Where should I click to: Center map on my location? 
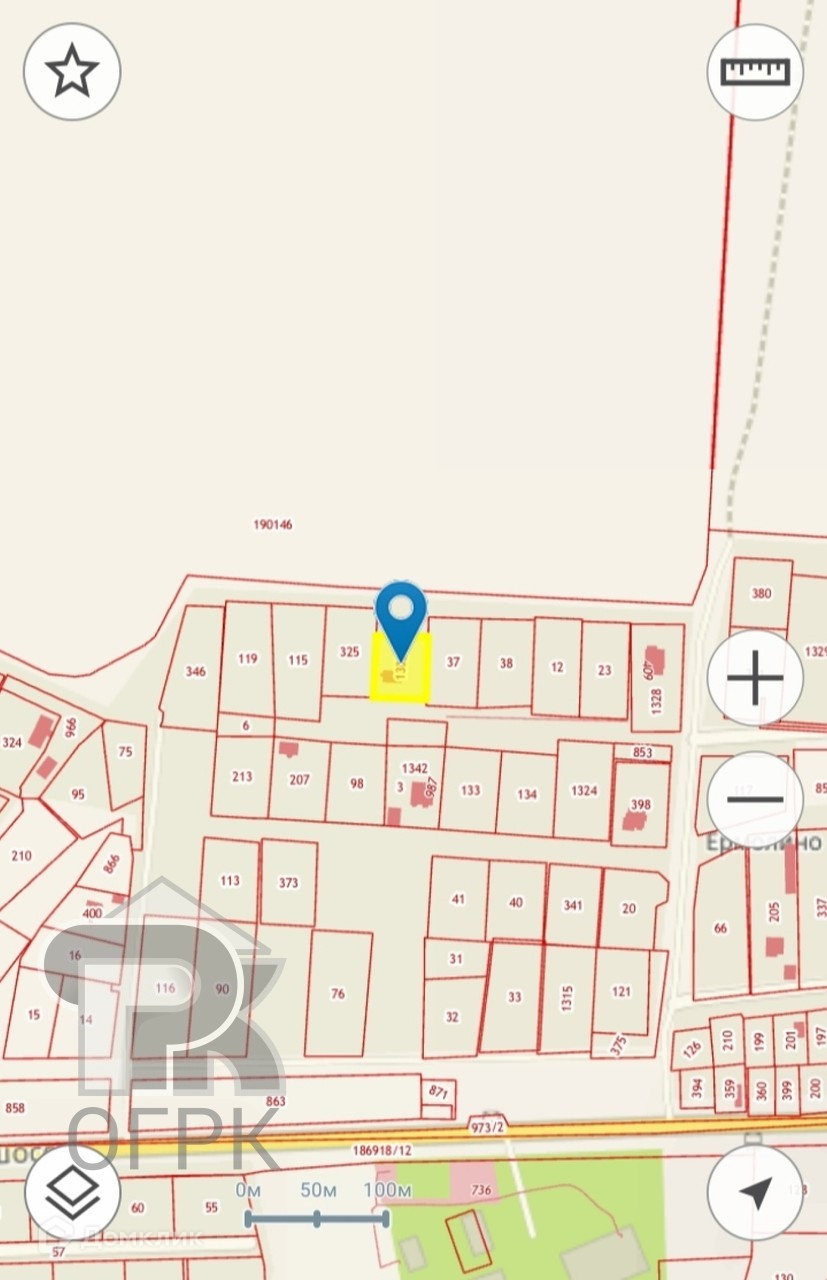755,1192
